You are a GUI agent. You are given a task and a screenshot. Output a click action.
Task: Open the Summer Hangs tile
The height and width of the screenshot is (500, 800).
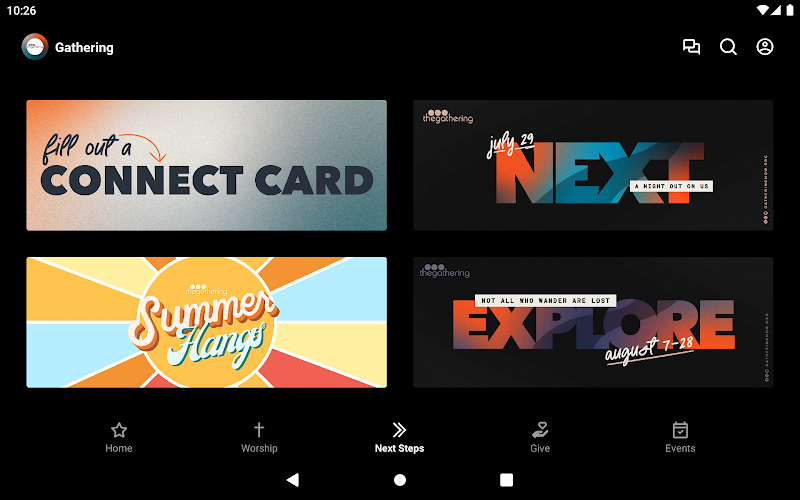[x=206, y=322]
